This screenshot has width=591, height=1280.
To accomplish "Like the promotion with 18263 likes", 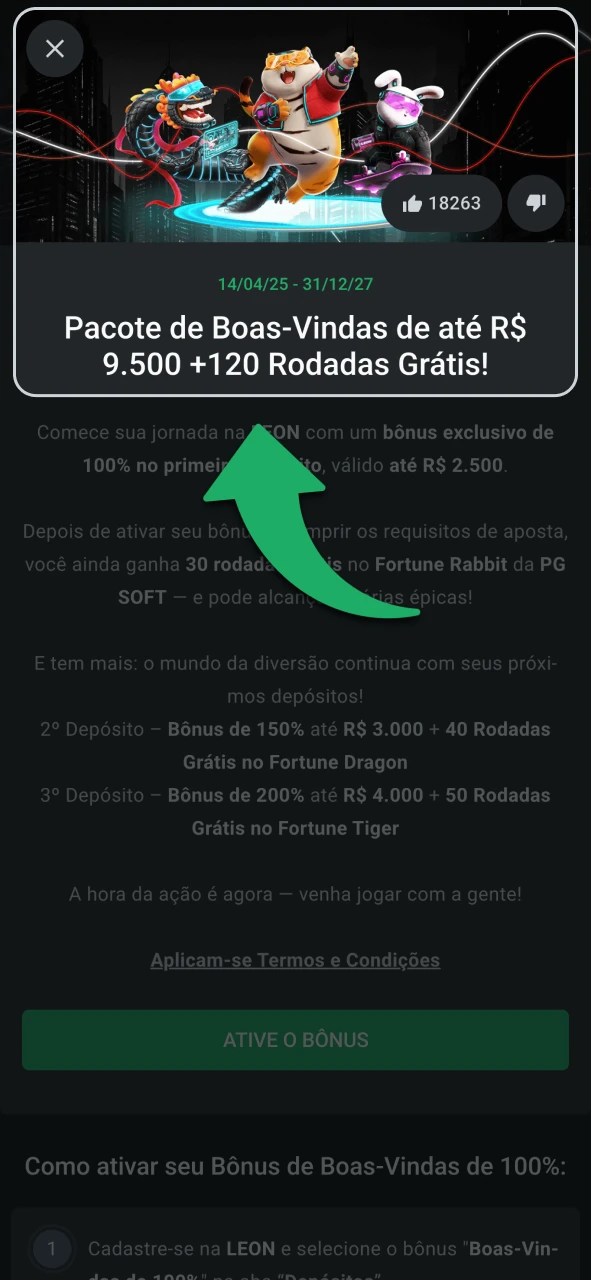I will point(441,203).
